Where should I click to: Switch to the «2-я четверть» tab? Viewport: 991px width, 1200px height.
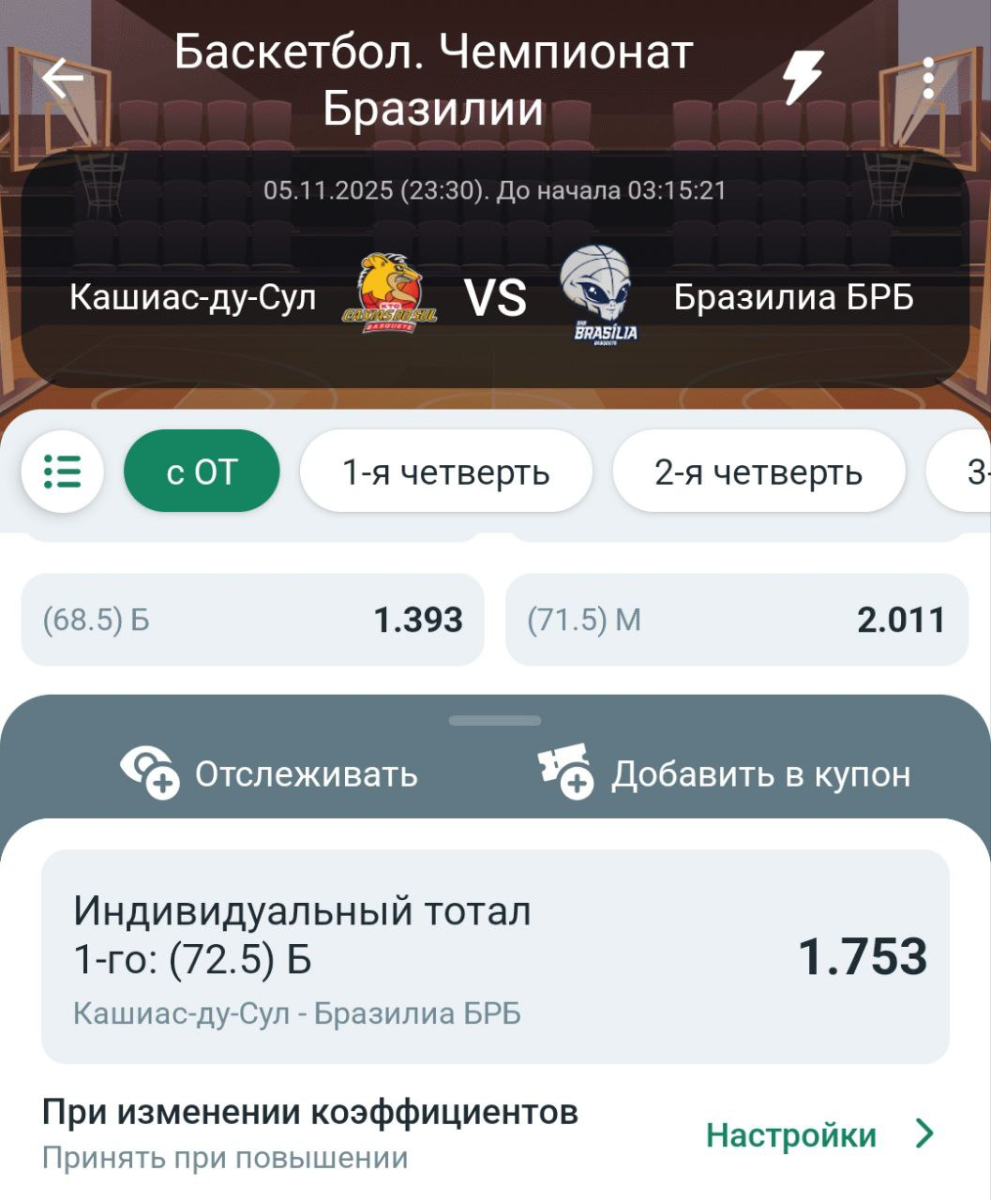758,472
